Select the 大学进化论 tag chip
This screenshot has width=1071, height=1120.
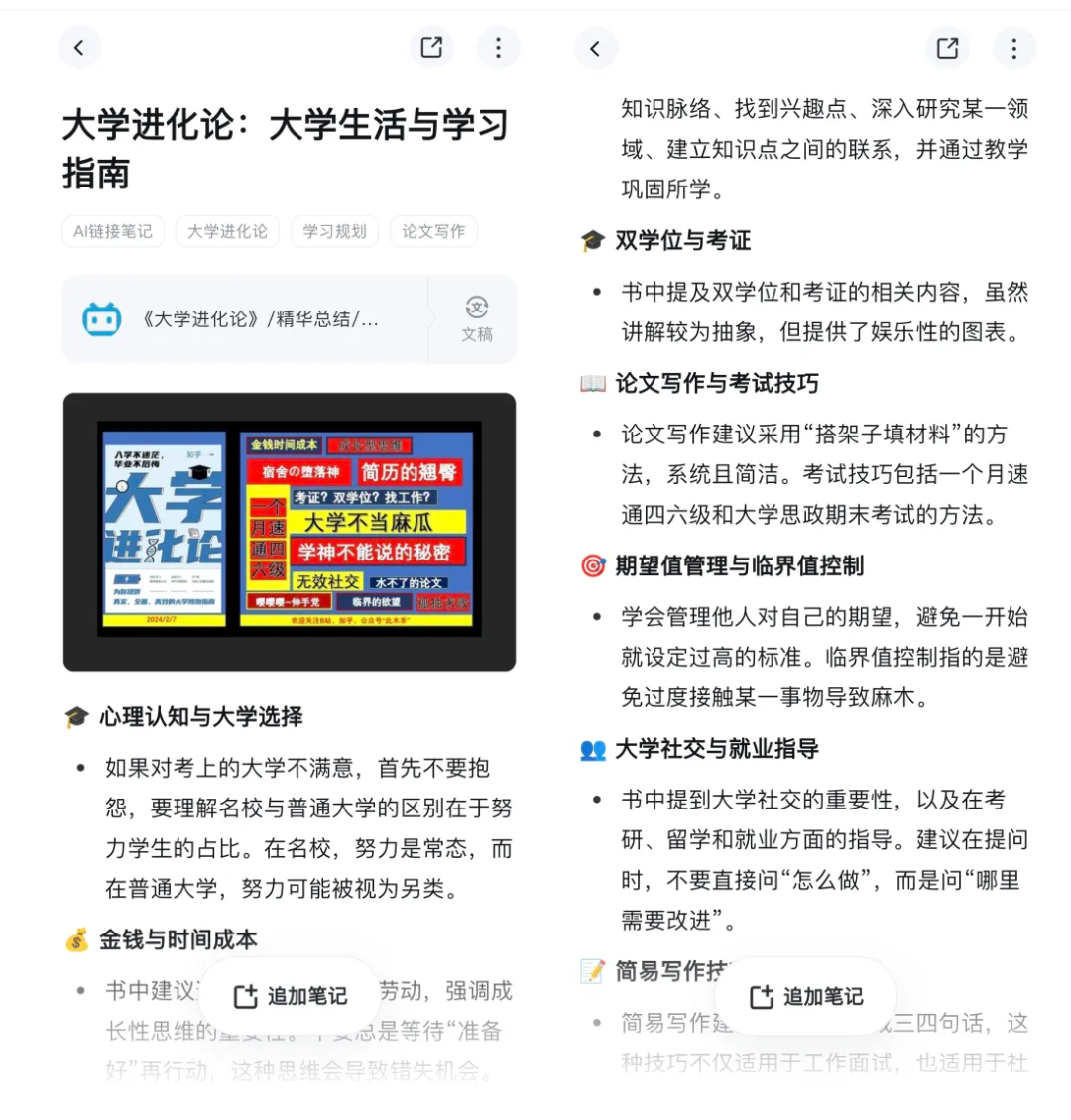click(227, 231)
